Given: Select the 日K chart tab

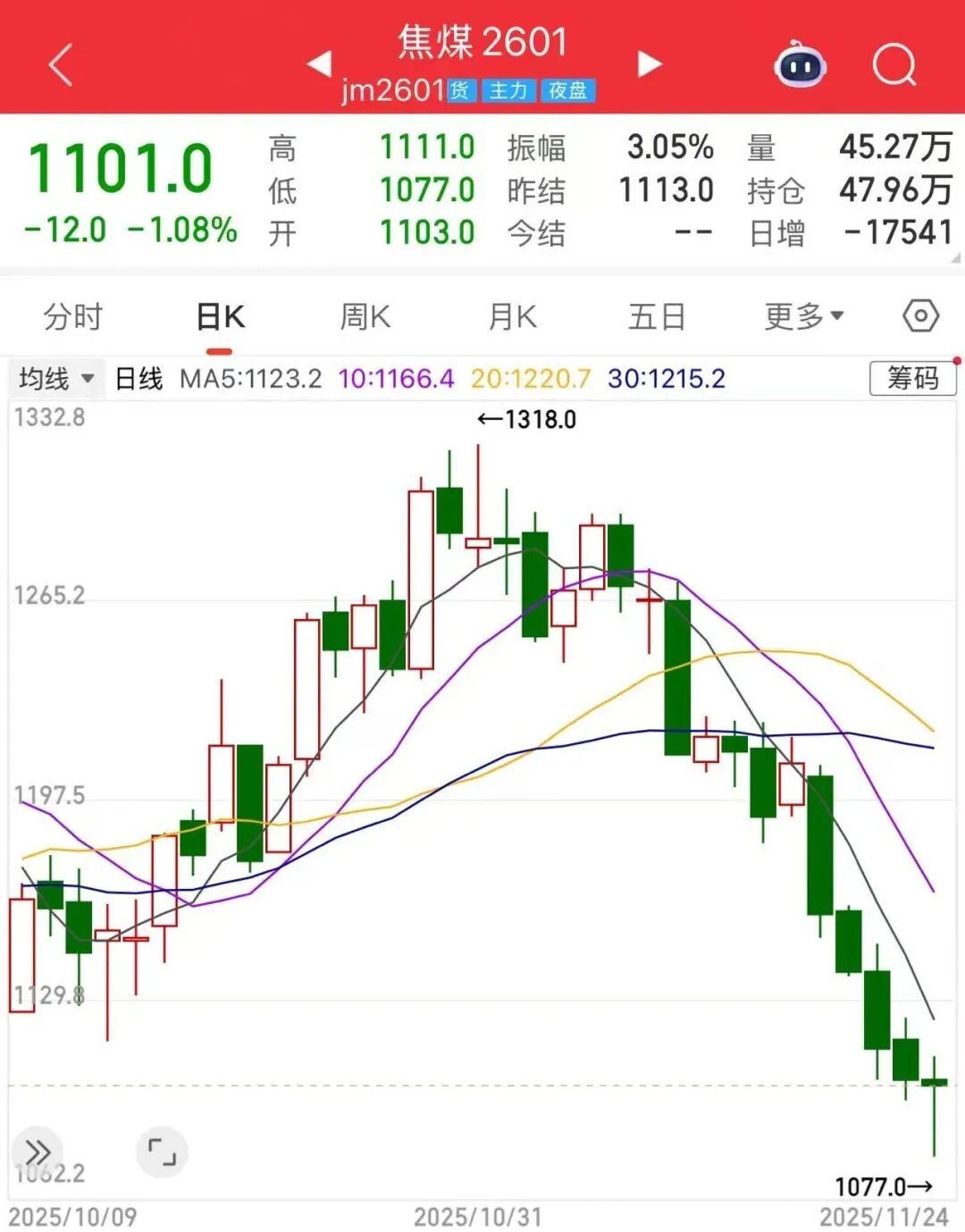Looking at the screenshot, I should tap(220, 316).
